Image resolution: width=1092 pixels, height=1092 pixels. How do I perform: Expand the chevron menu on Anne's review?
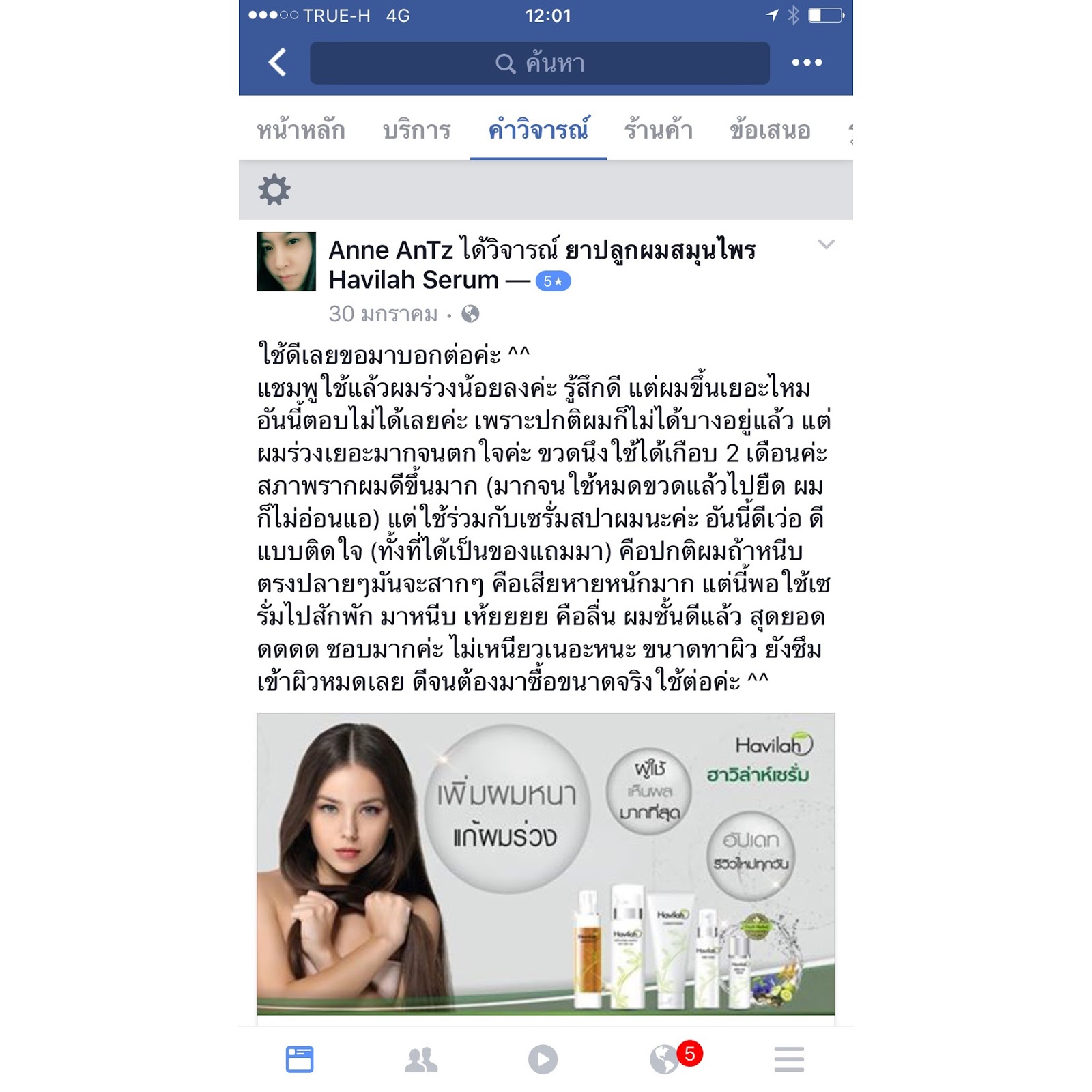point(826,244)
